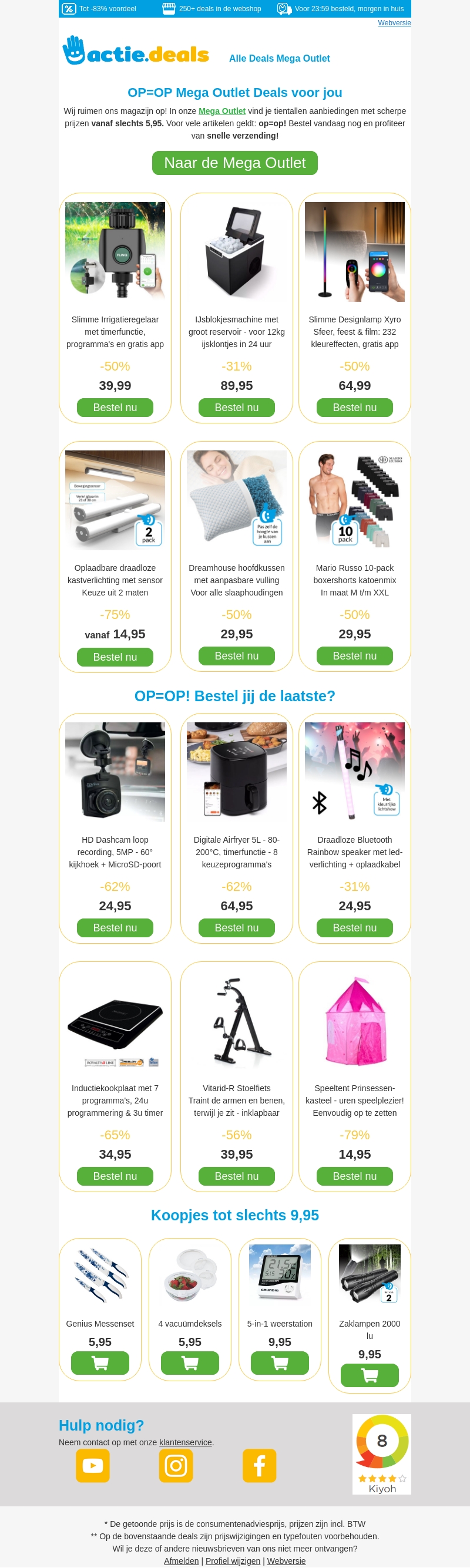Order the Digitale Airfryer 5L now
The image size is (470, 1568).
pyautogui.click(x=236, y=928)
